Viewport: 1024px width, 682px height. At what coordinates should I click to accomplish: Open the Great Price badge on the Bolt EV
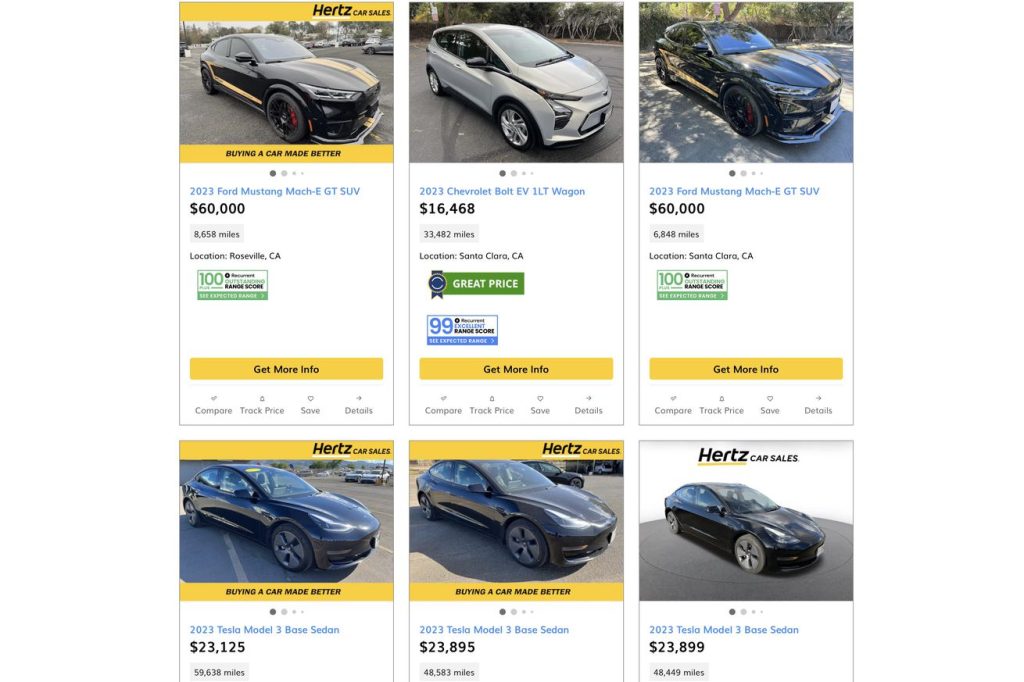pos(476,284)
